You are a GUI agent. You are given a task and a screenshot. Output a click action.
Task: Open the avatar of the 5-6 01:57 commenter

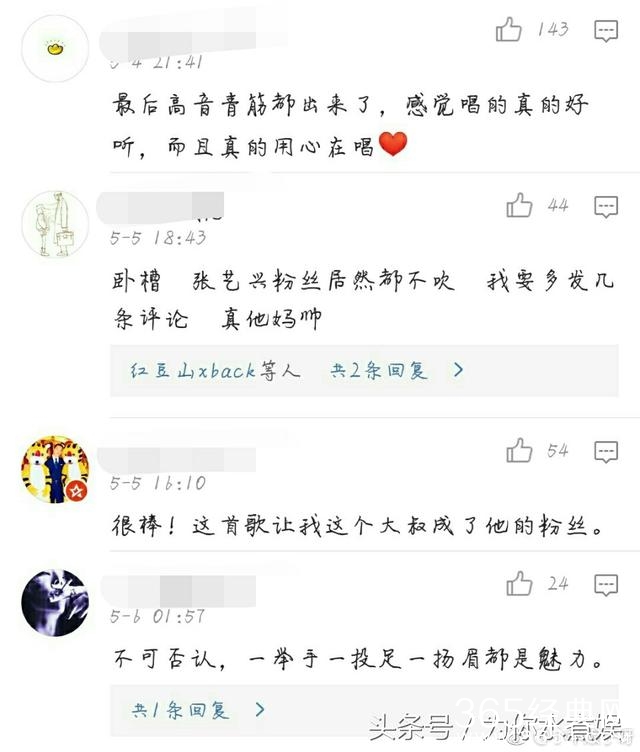click(55, 600)
